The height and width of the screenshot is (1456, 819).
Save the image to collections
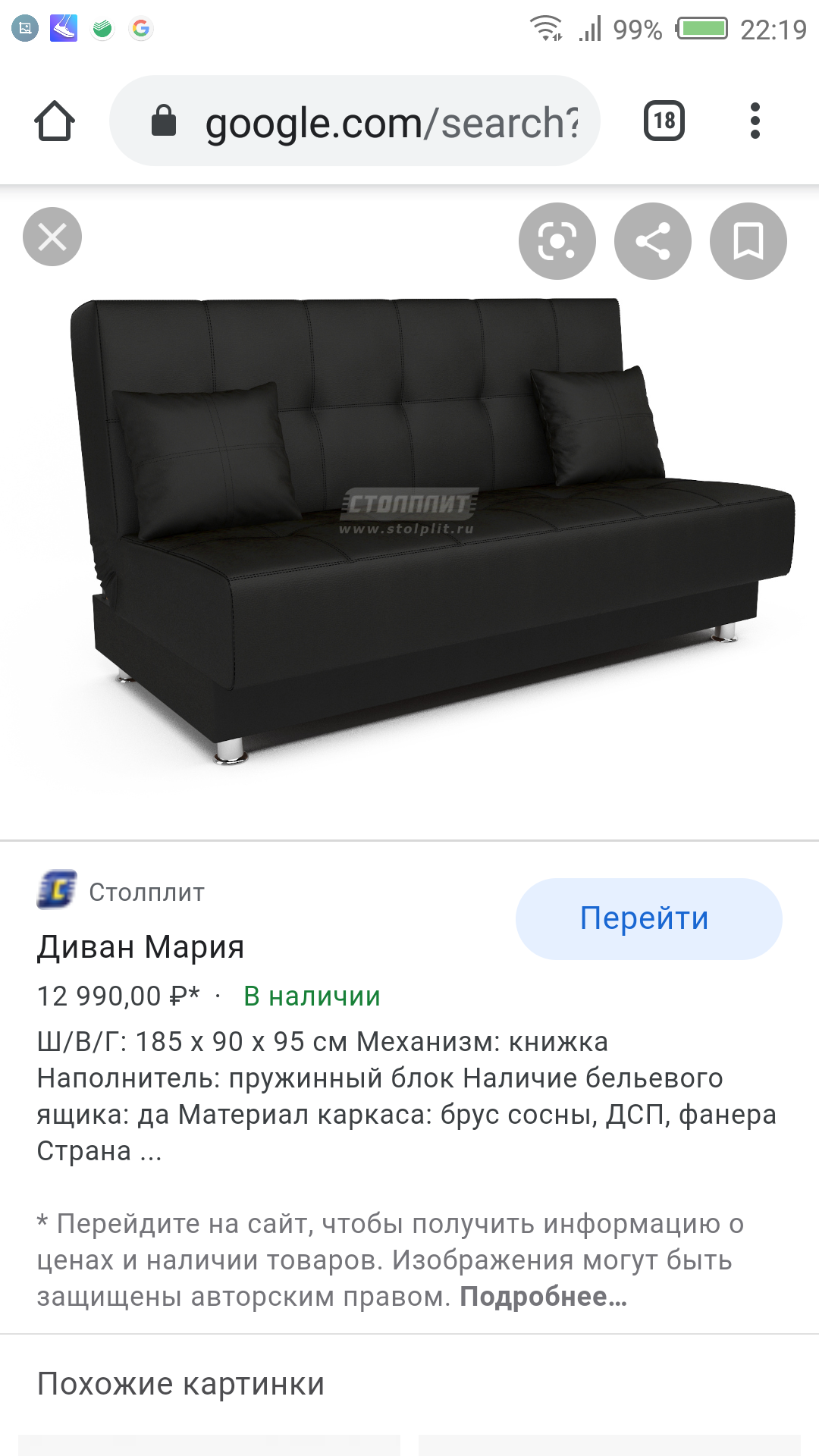pos(748,241)
